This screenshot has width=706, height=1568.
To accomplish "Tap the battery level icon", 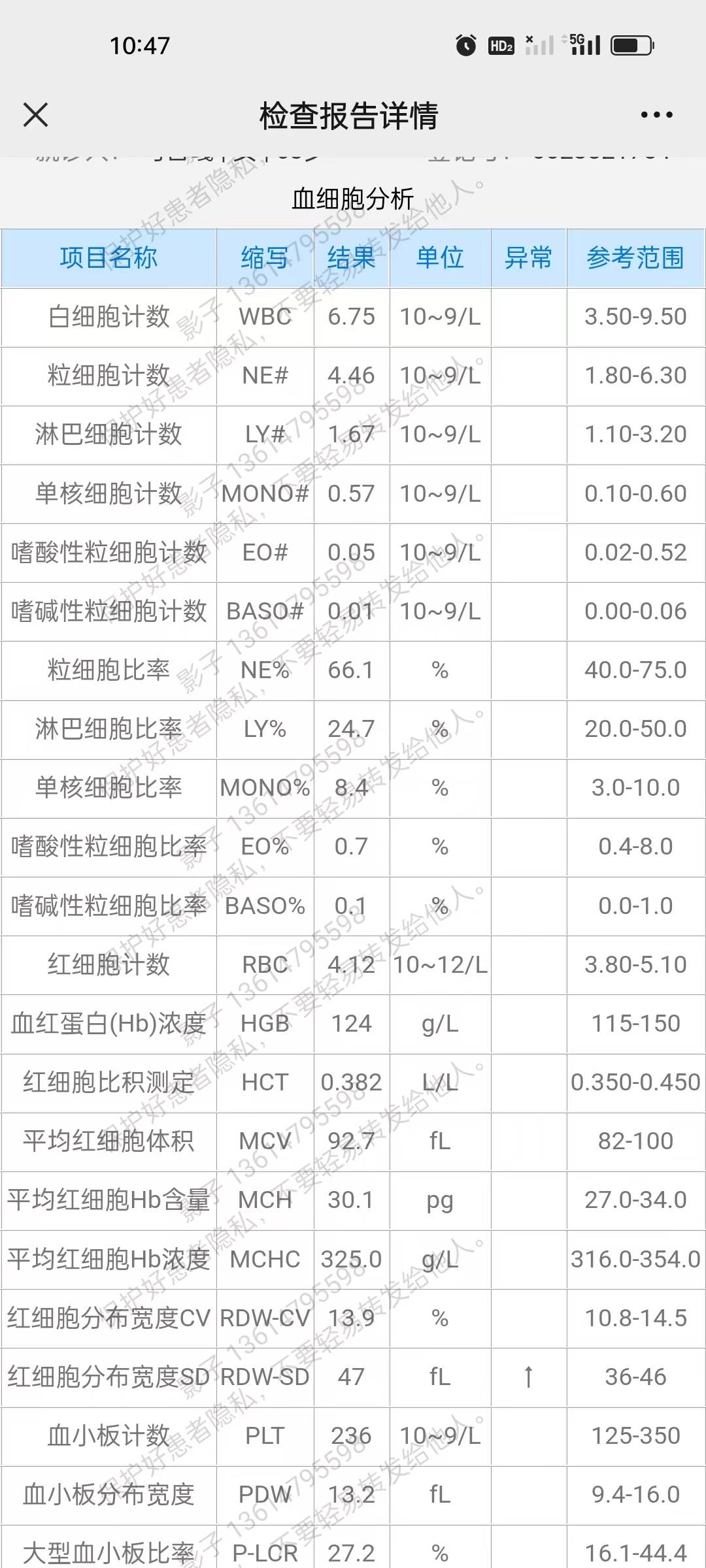I will coord(630,46).
